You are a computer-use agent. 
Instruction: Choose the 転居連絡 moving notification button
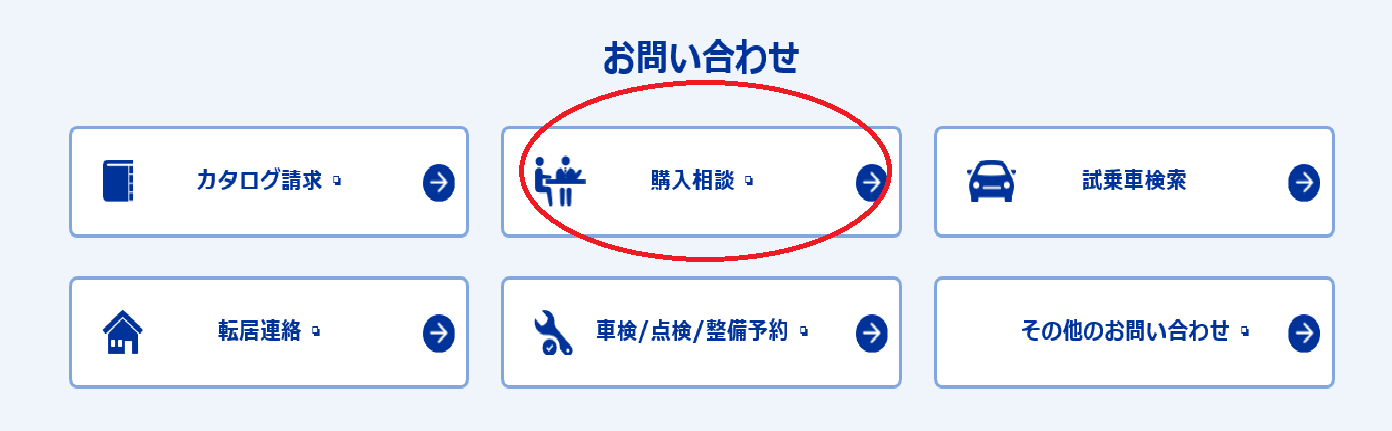[268, 332]
